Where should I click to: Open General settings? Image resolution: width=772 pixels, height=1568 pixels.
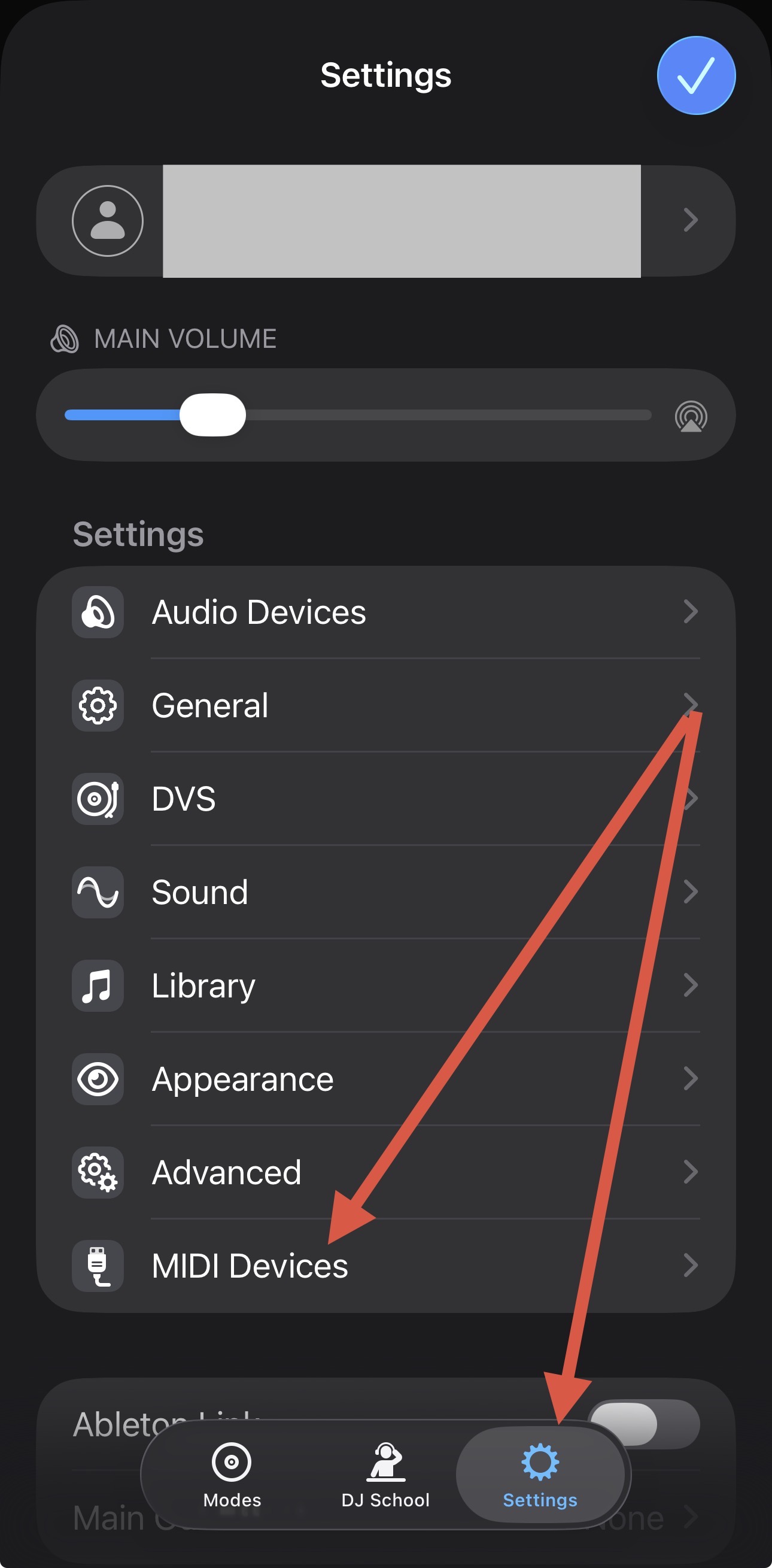(x=385, y=705)
